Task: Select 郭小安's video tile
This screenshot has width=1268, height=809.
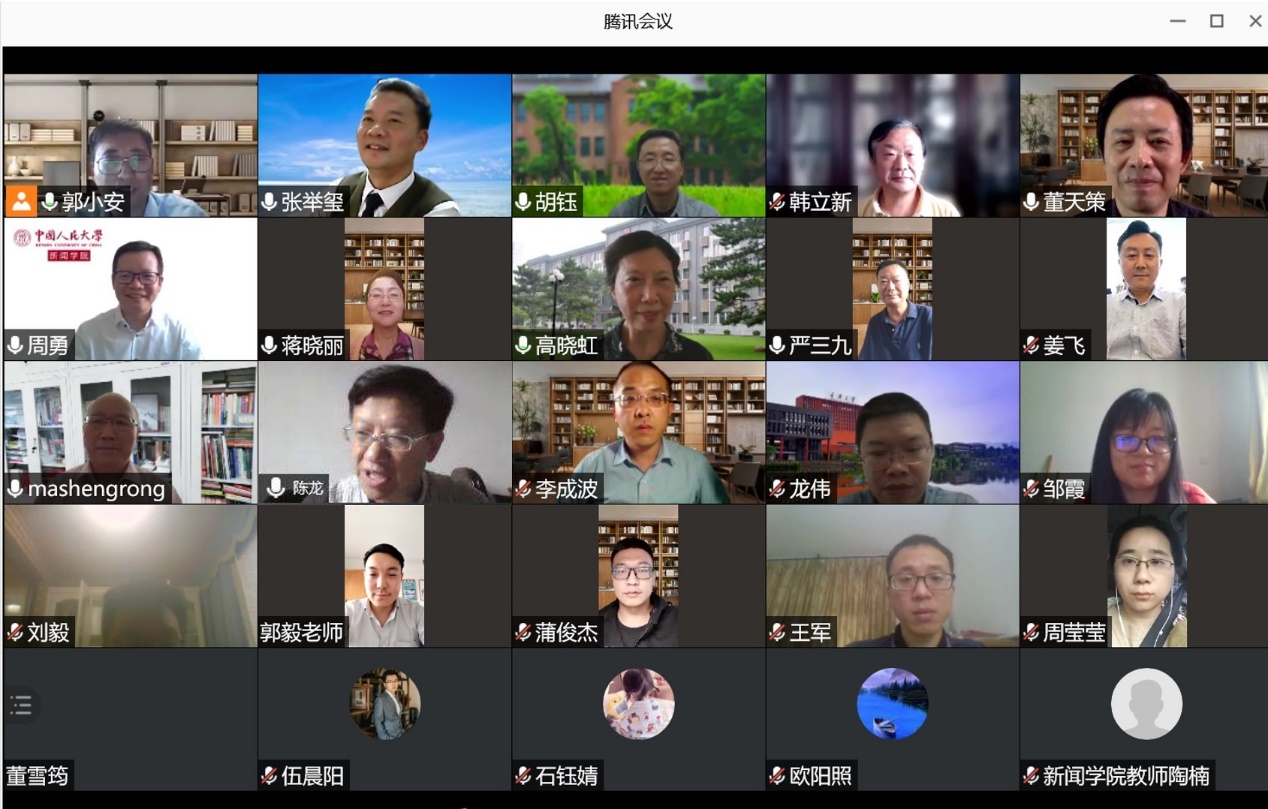Action: (130, 145)
